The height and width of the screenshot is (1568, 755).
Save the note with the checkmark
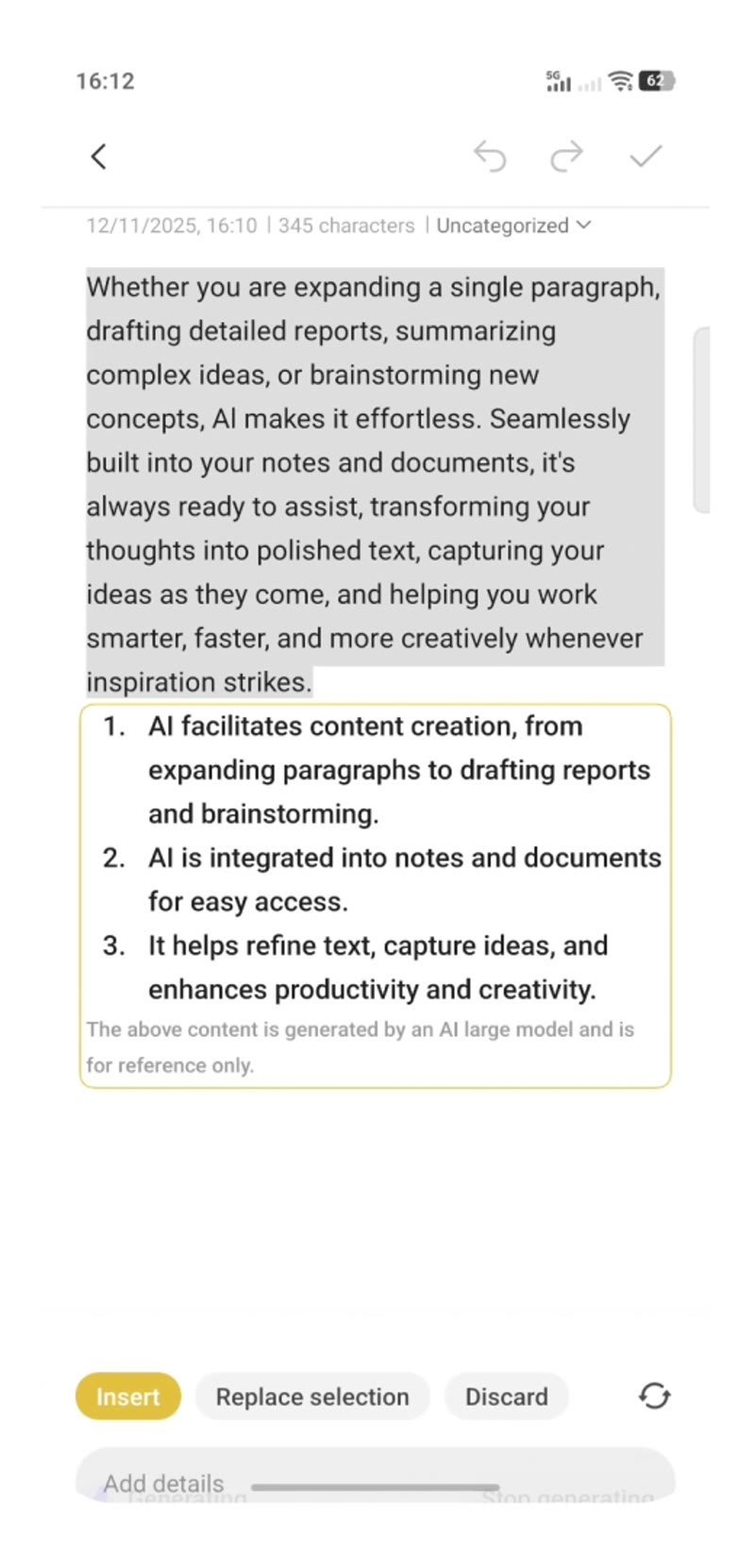click(x=646, y=156)
